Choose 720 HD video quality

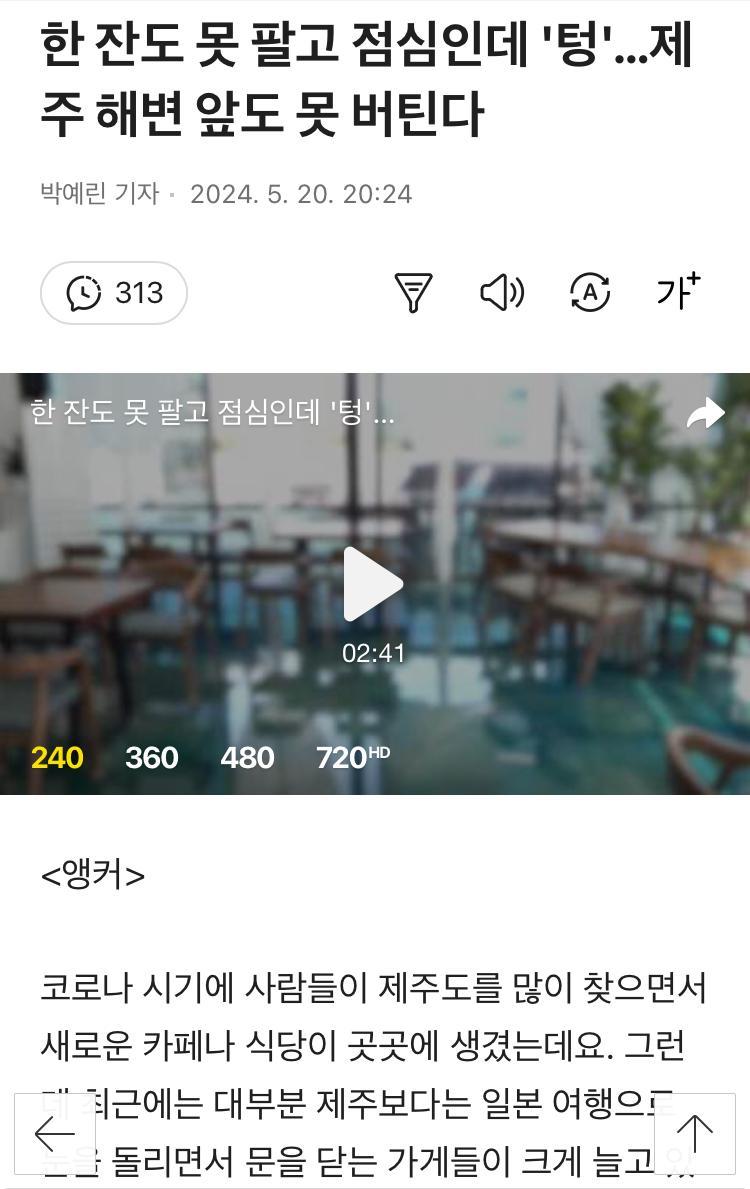(x=352, y=757)
